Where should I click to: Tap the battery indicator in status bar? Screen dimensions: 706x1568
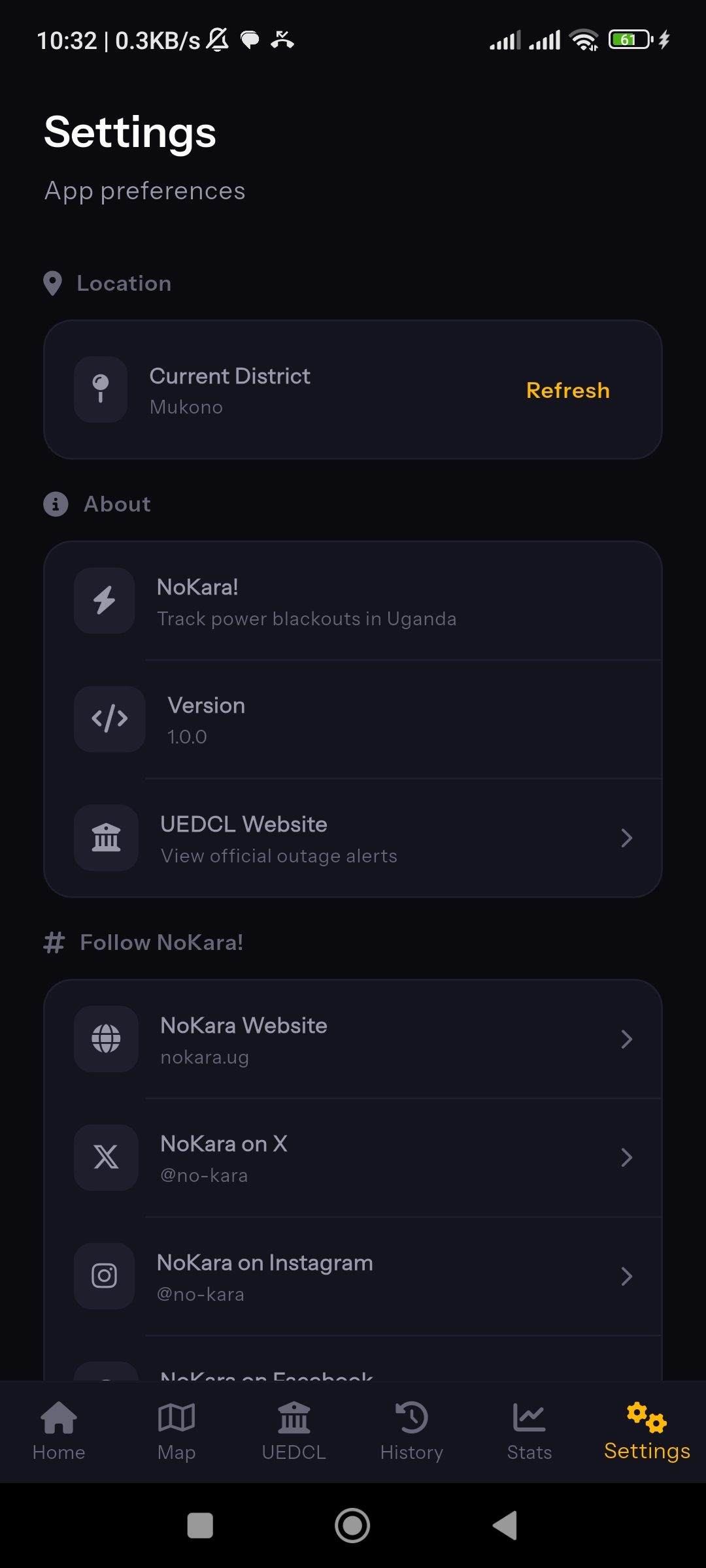coord(629,39)
